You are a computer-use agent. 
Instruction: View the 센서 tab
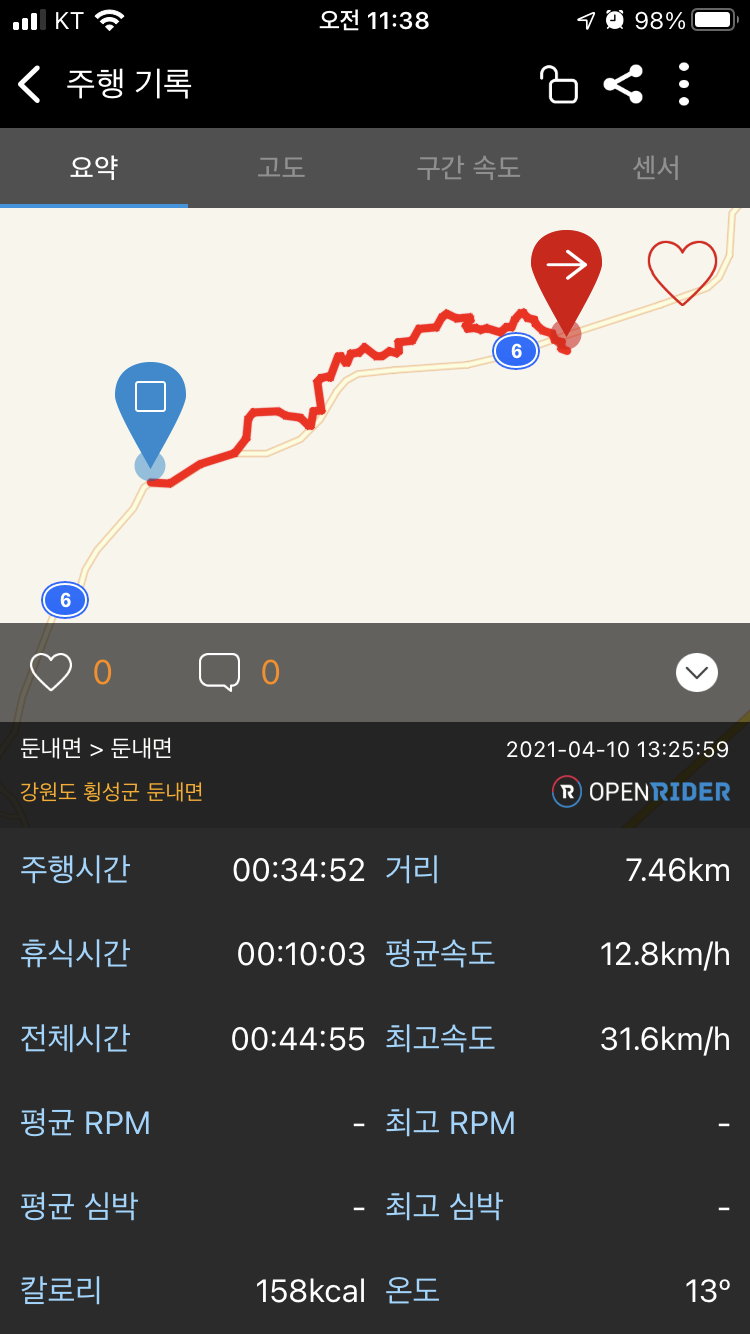pos(656,167)
